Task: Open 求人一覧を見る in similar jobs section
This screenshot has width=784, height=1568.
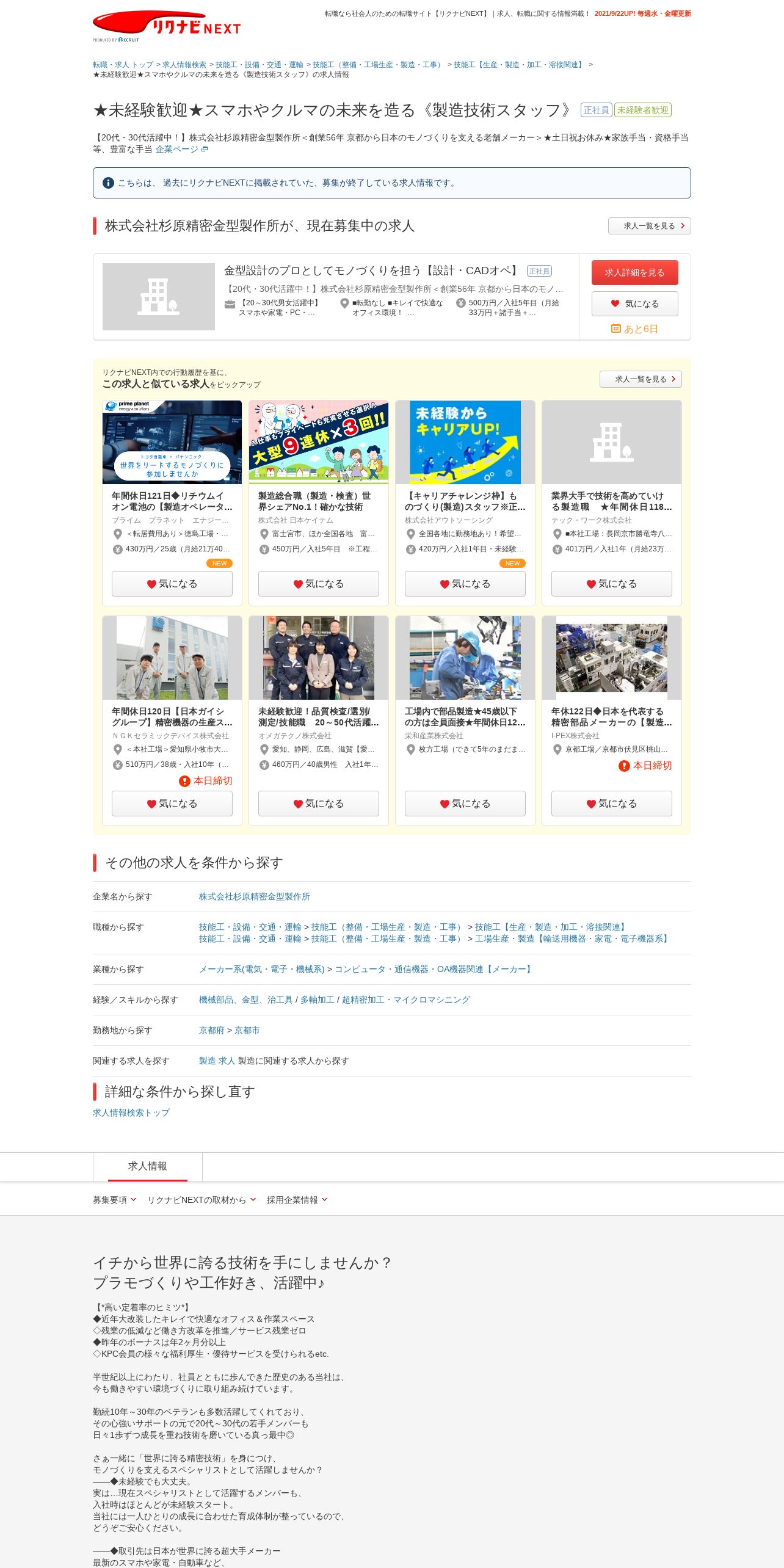Action: pyautogui.click(x=641, y=379)
